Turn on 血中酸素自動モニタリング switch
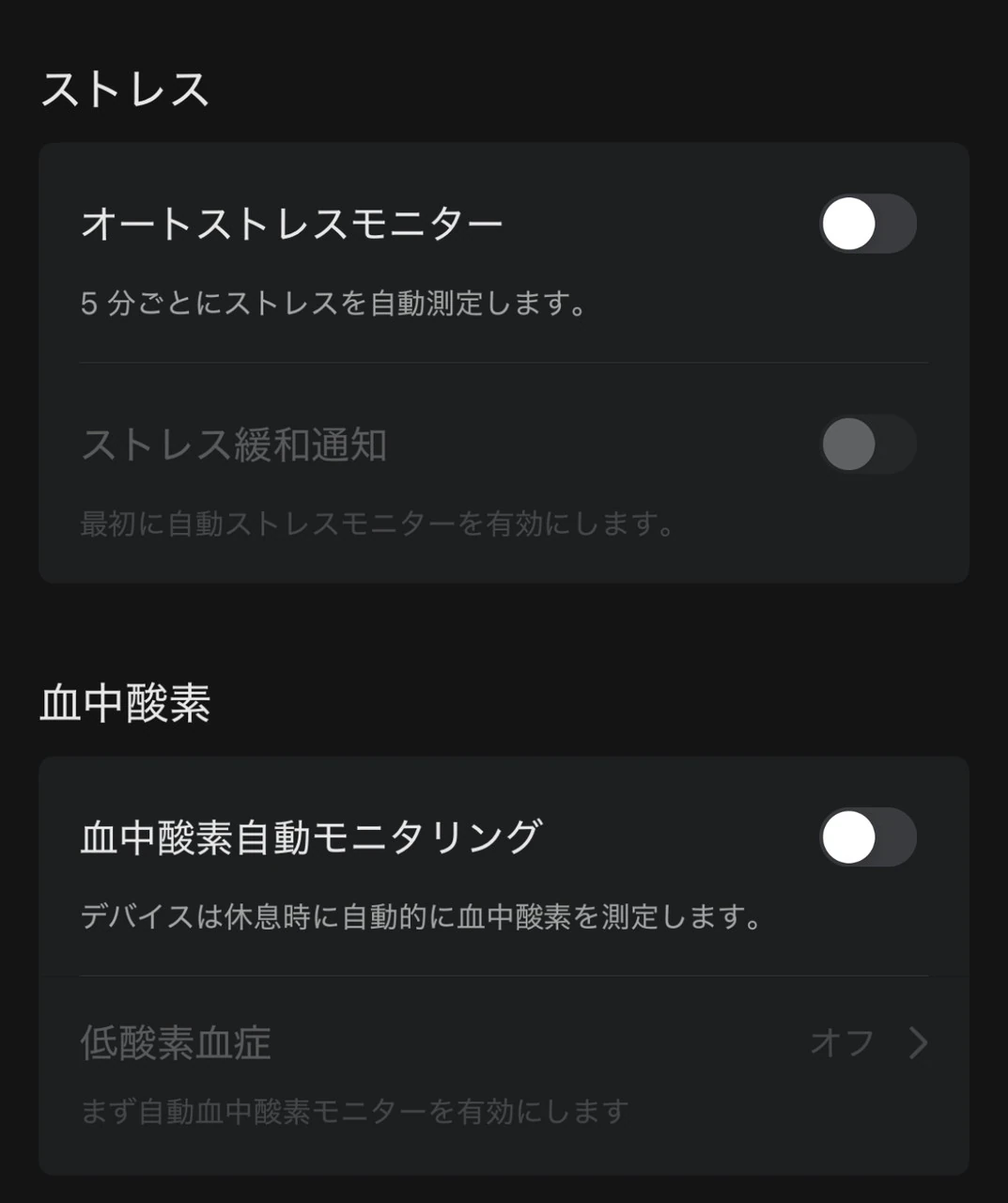 (x=867, y=837)
